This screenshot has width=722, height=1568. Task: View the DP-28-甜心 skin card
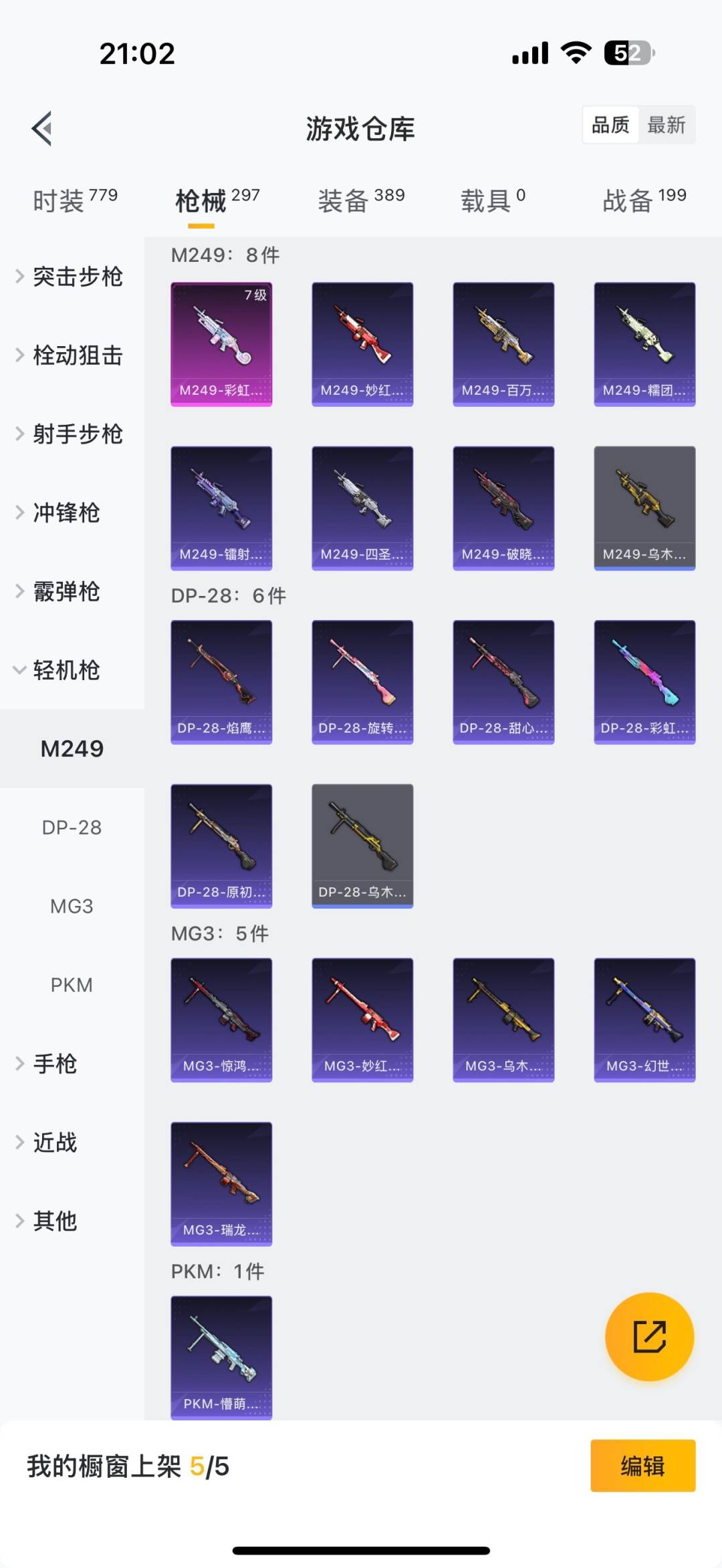click(x=503, y=681)
